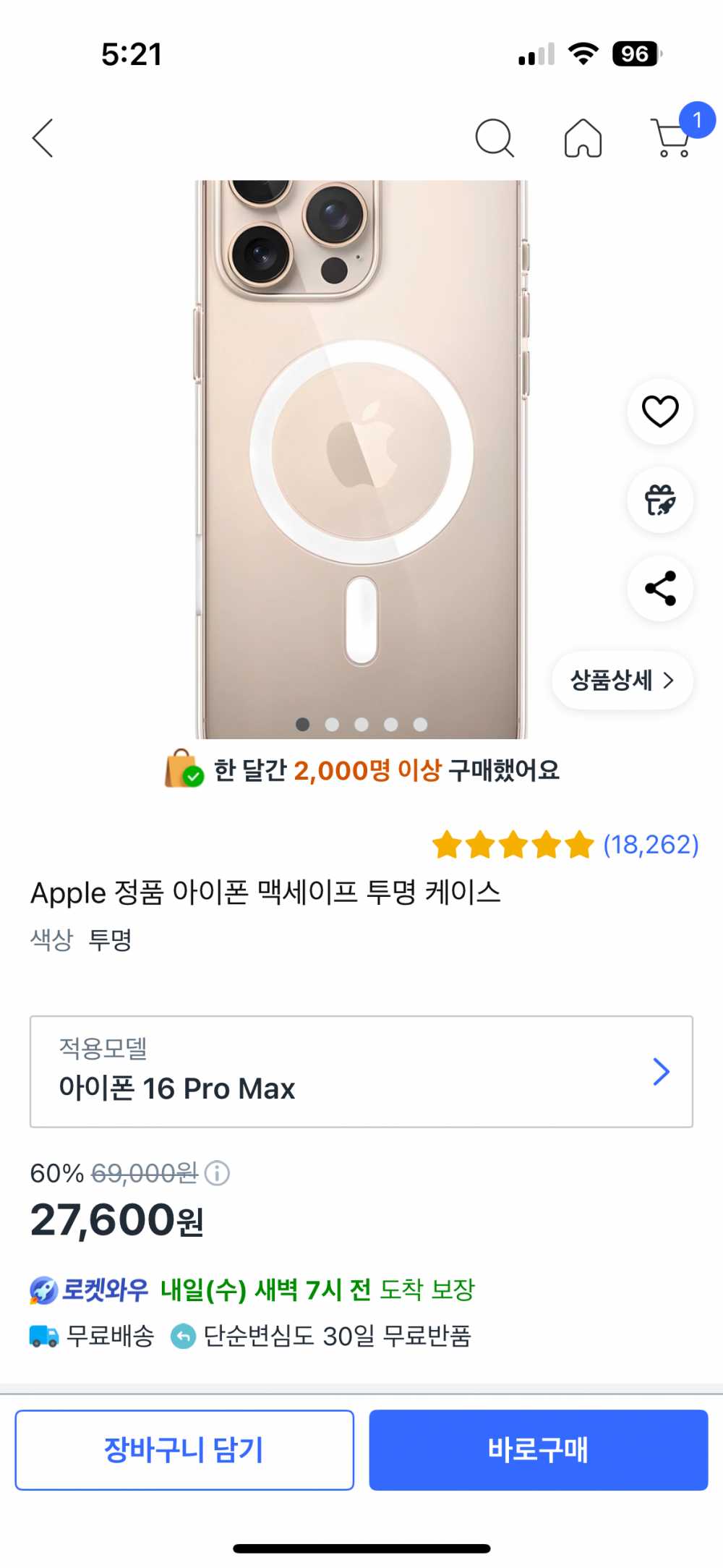Open 상품상세 product details
The image size is (723, 1568).
[622, 681]
